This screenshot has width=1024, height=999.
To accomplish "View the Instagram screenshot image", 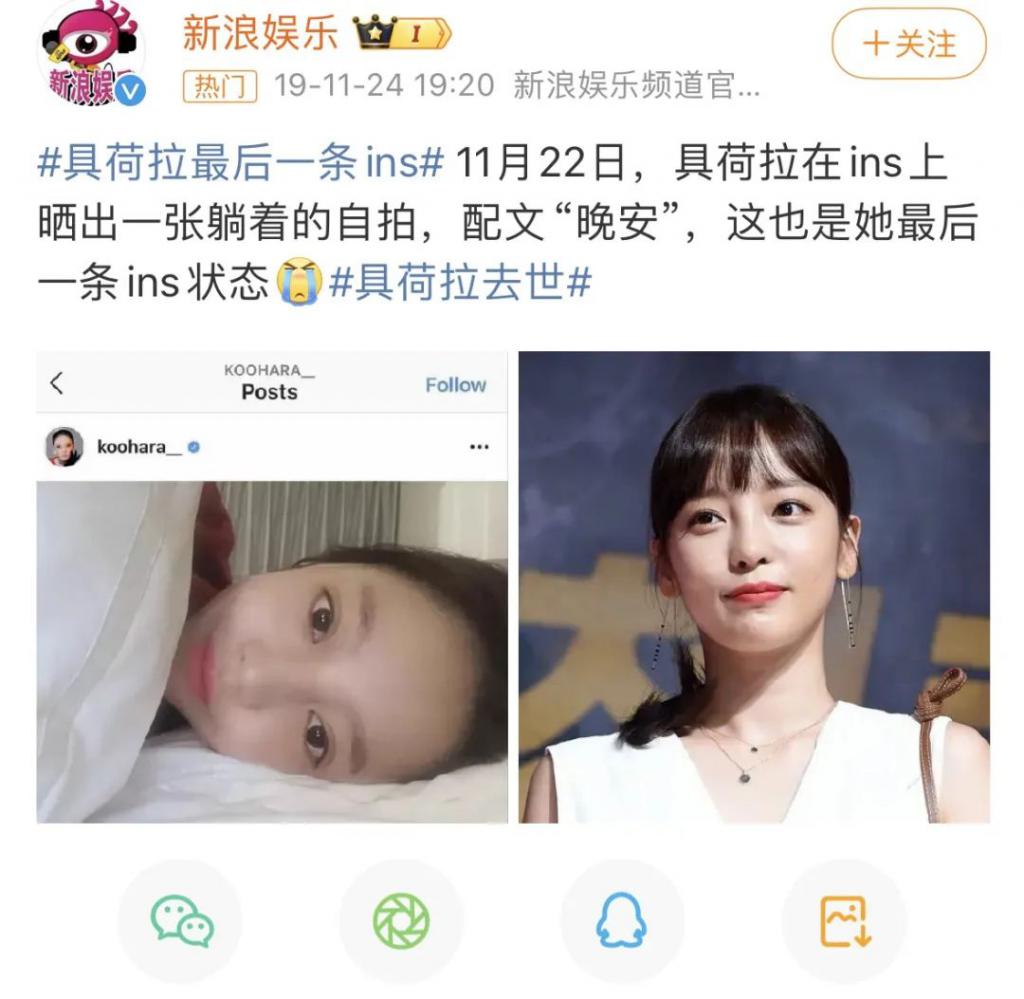I will tap(271, 586).
